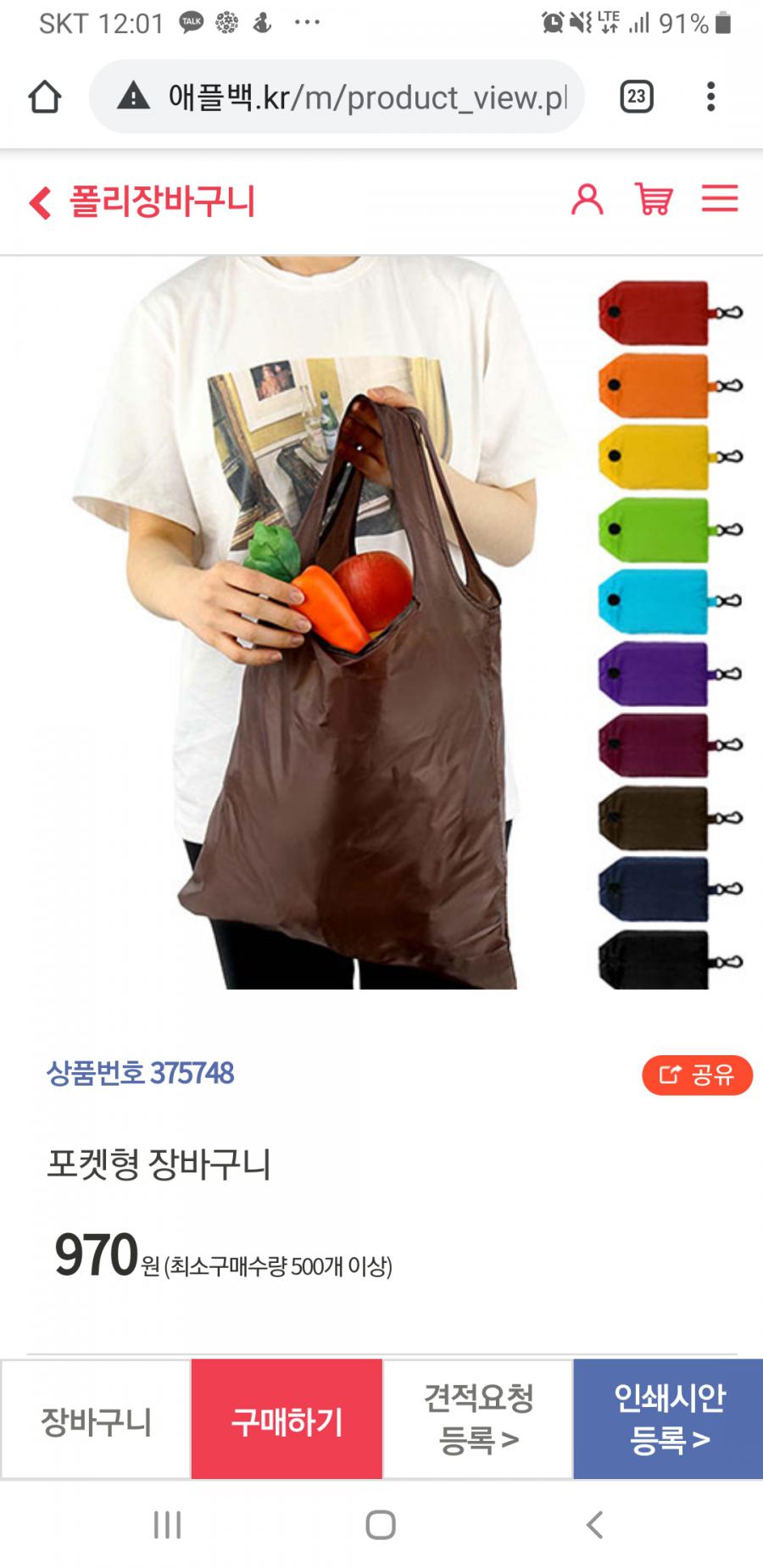Image resolution: width=763 pixels, height=1568 pixels.
Task: Tap the 공유 share button
Action: point(697,1075)
